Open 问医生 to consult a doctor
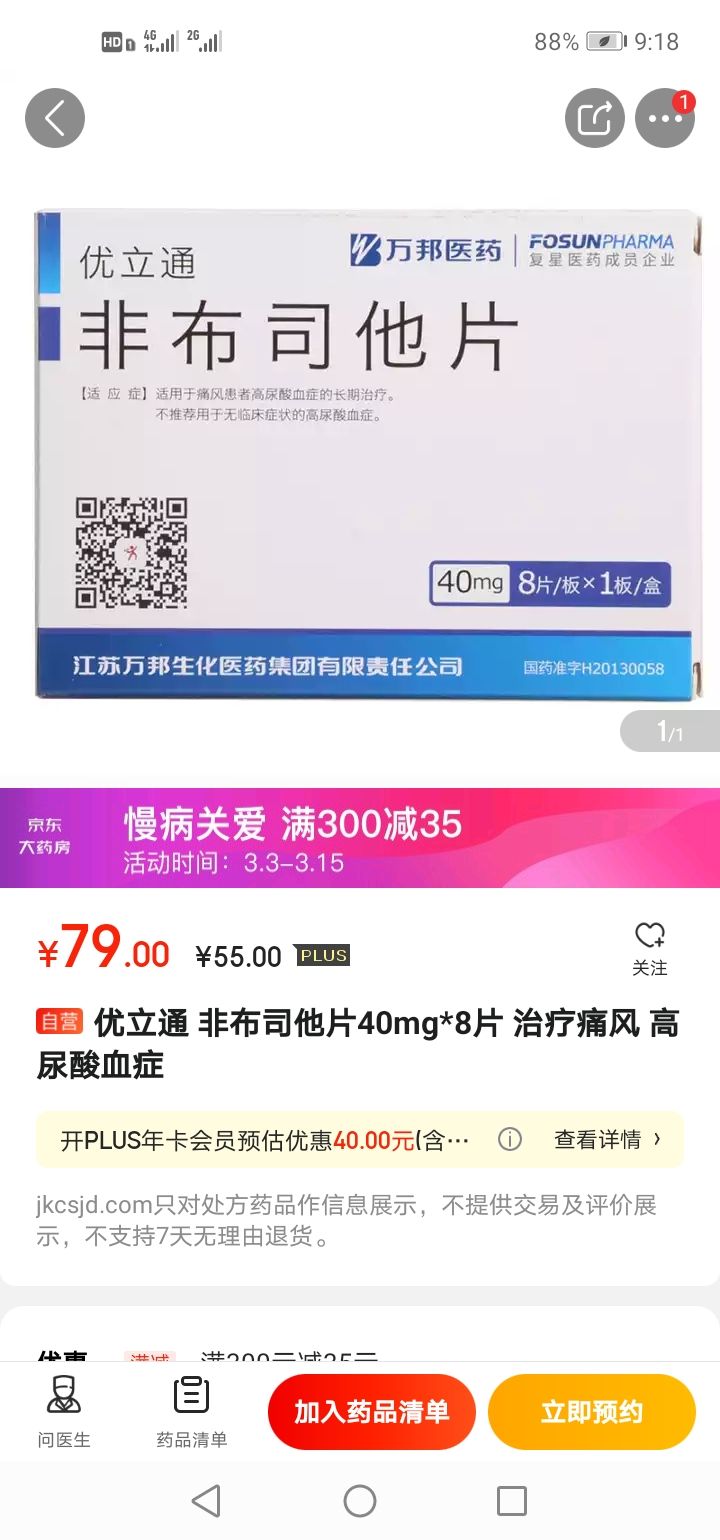 (x=64, y=1411)
